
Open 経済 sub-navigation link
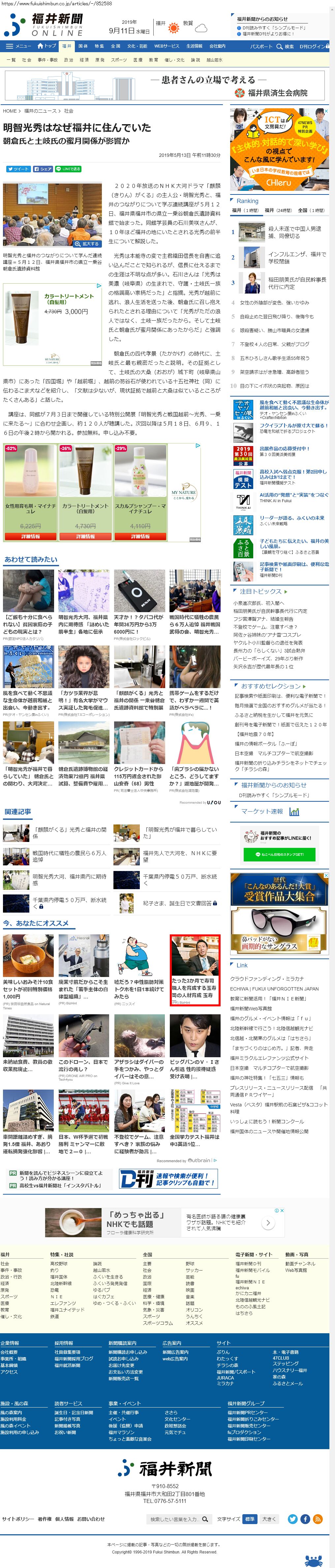pyautogui.click(x=84, y=60)
